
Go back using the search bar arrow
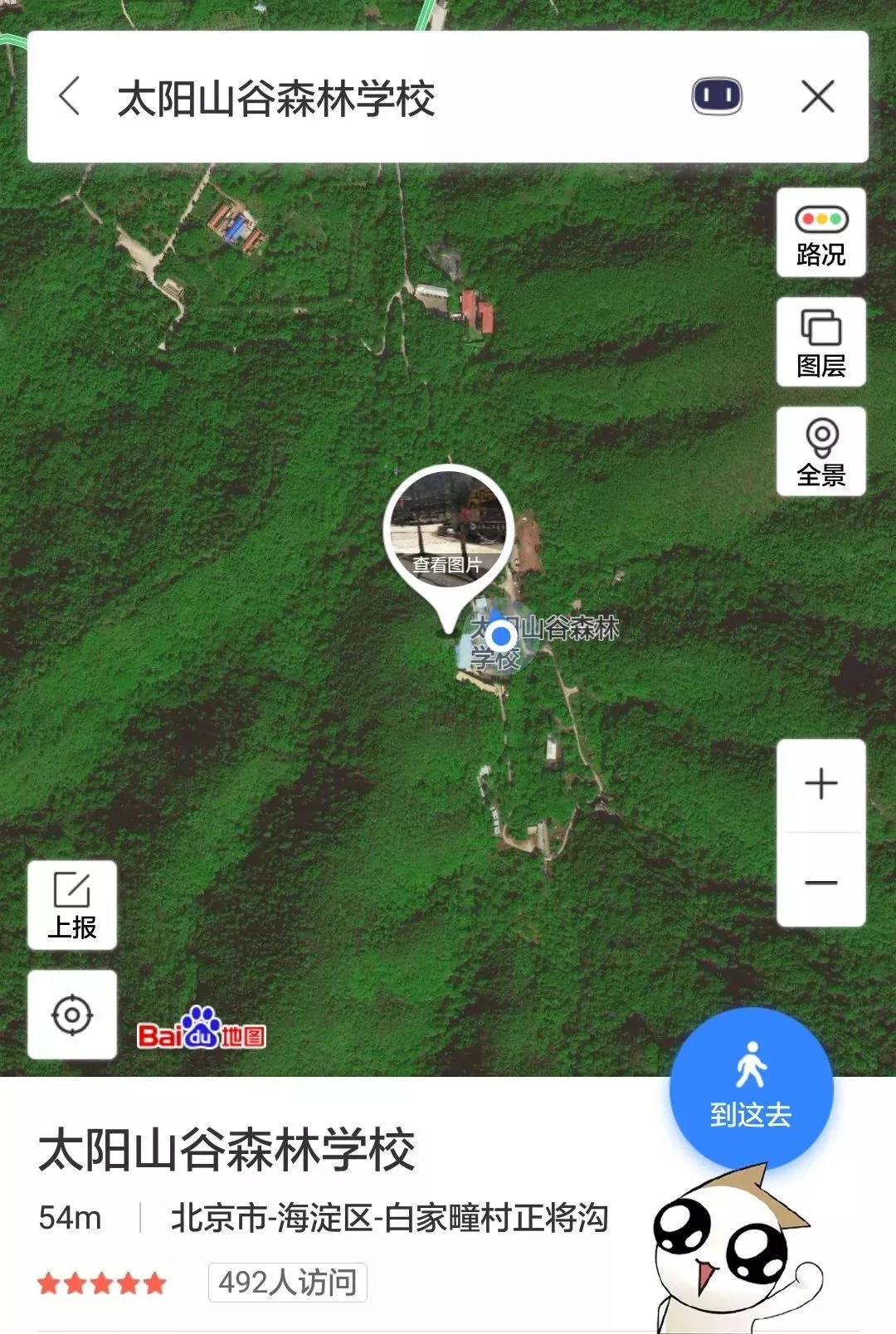71,96
